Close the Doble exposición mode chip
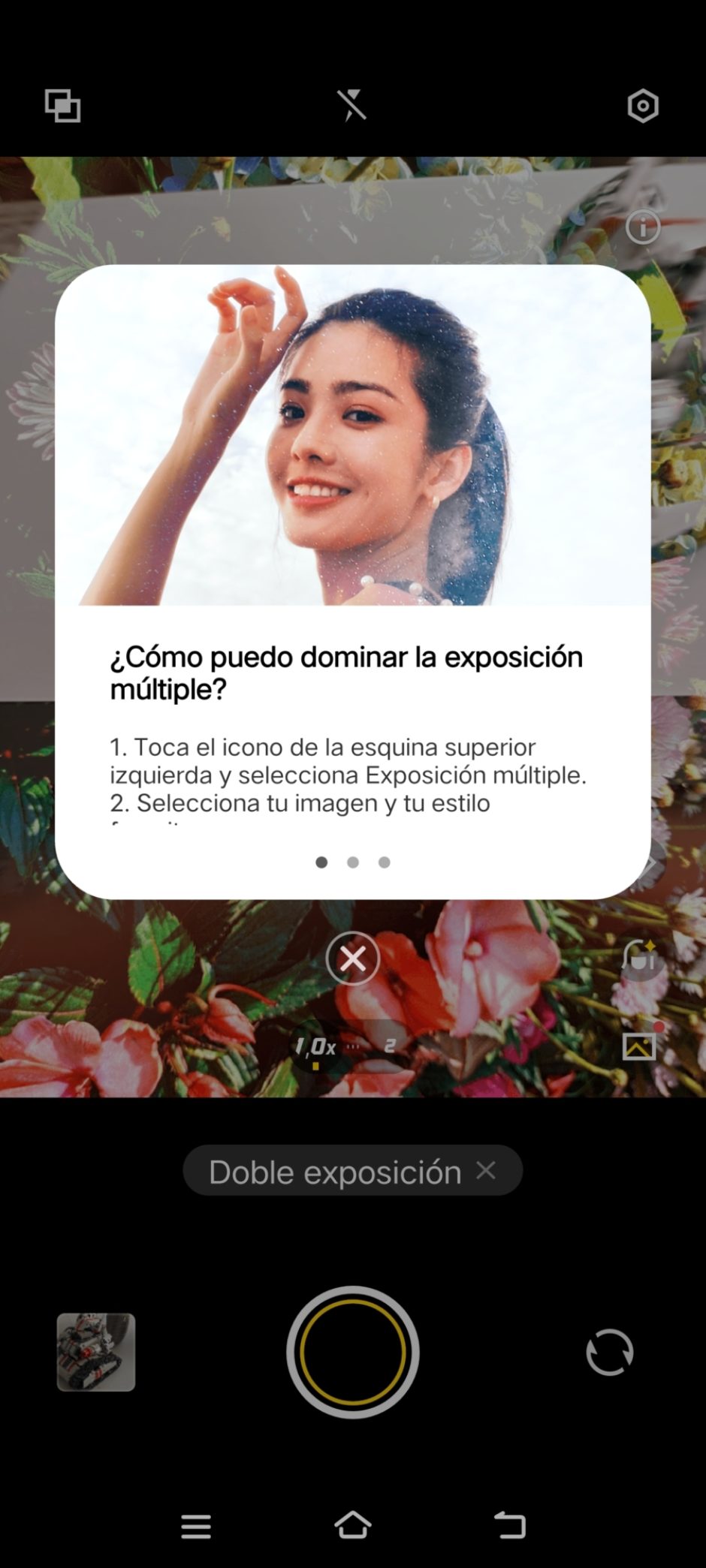Viewport: 706px width, 1568px height. point(486,1170)
